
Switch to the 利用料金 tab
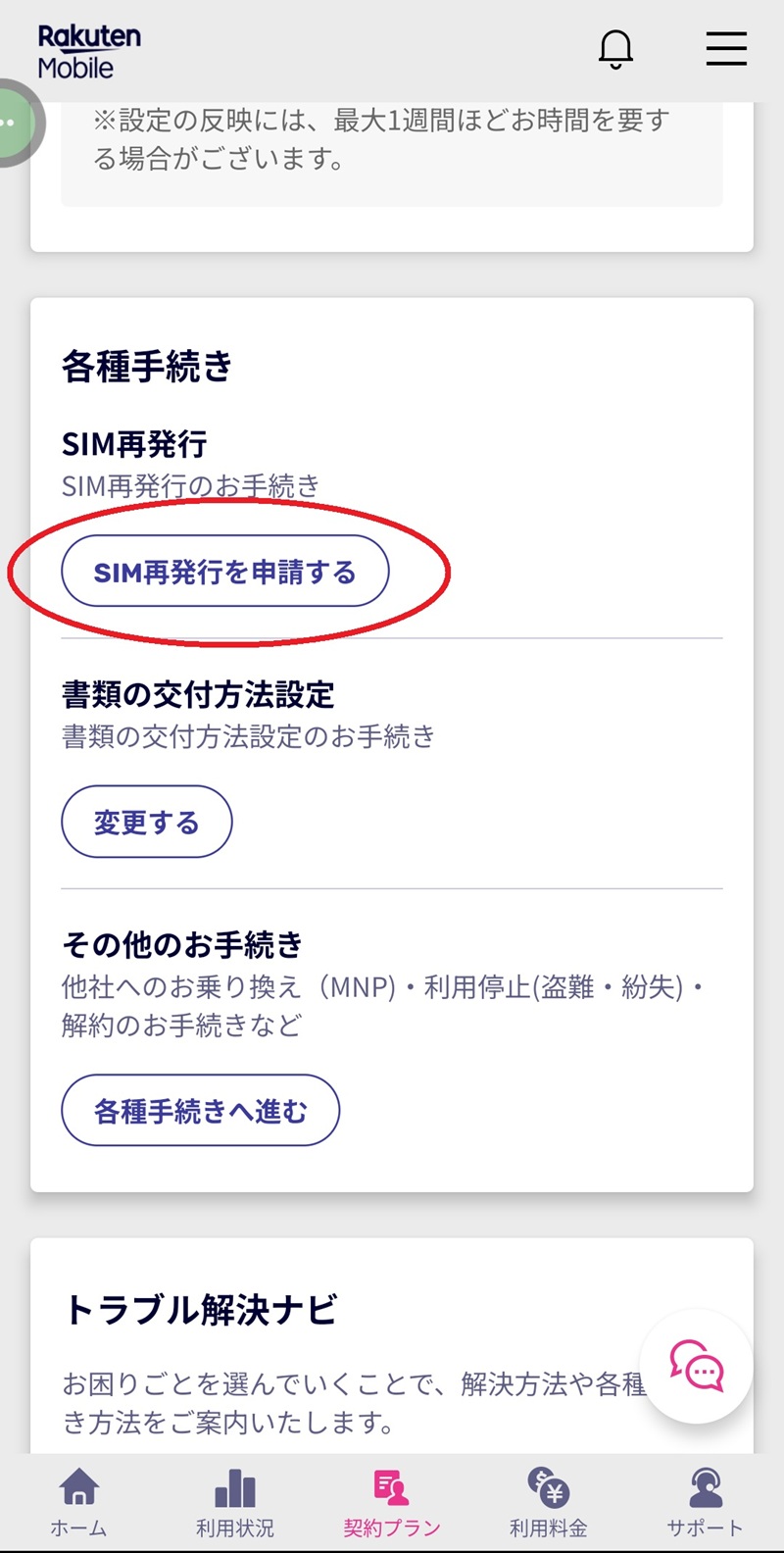549,1502
